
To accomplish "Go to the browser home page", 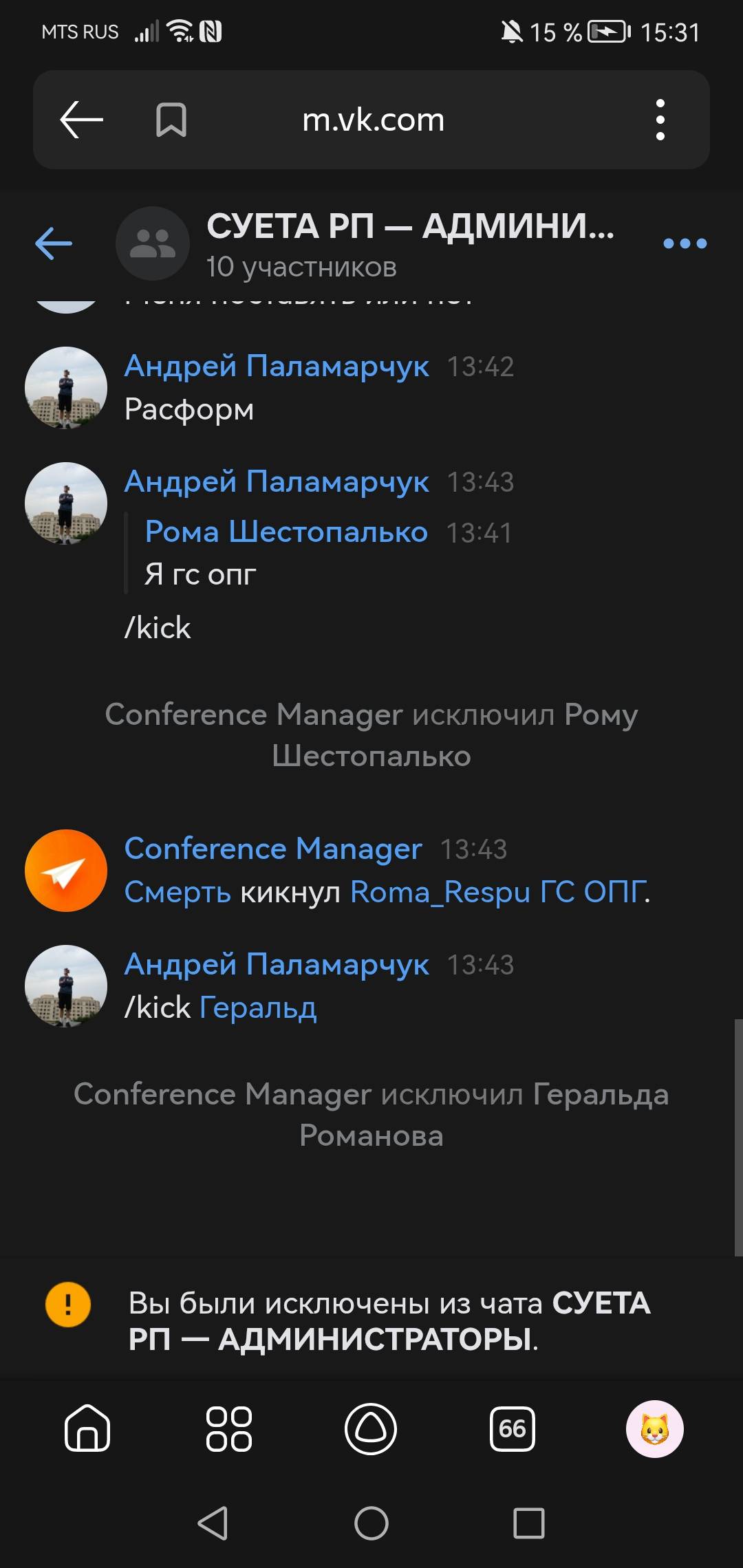I will [87, 1428].
